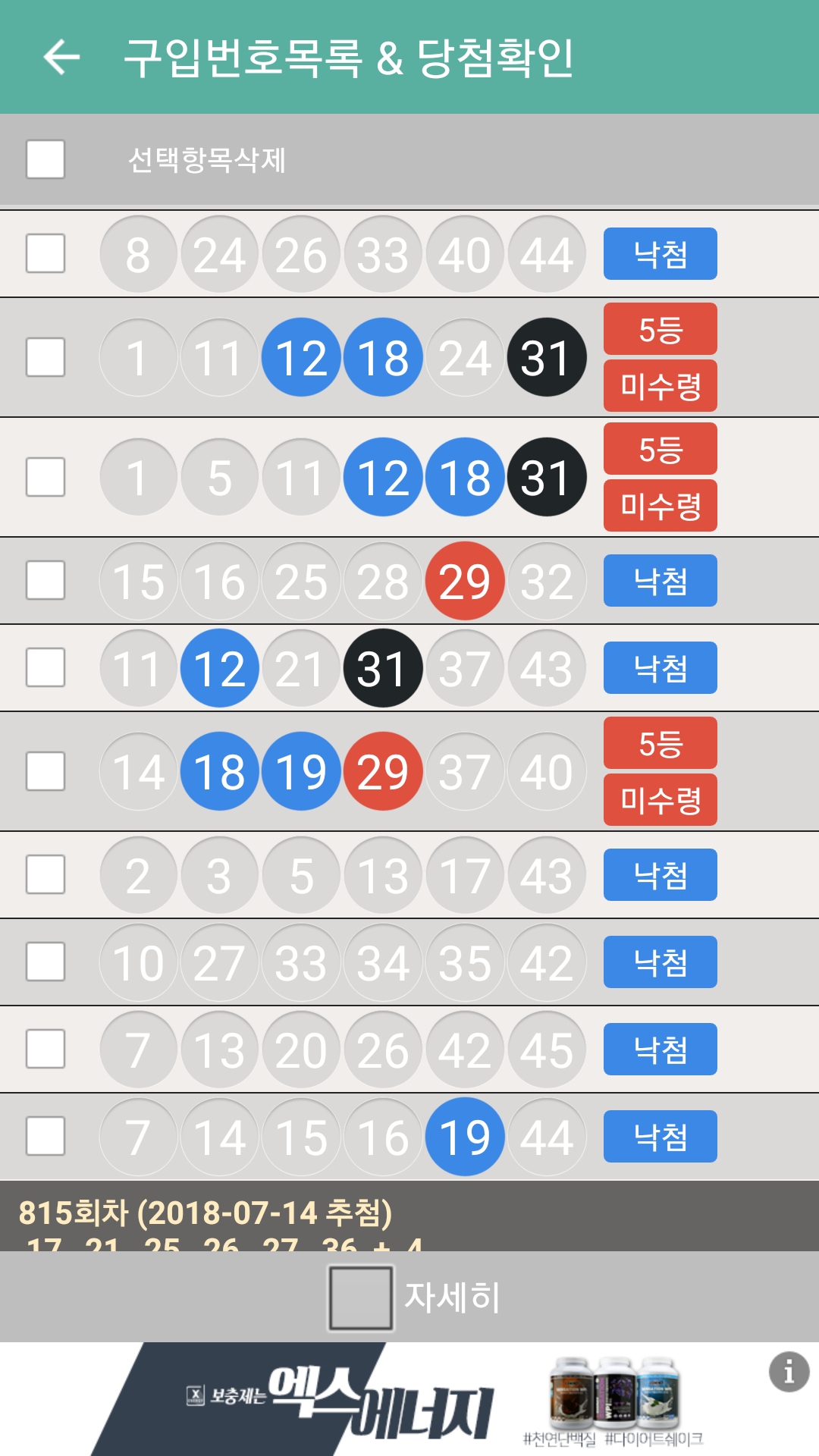The width and height of the screenshot is (819, 1456).
Task: Select the row 14 18 19 29 37 40
Action: pyautogui.click(x=45, y=771)
